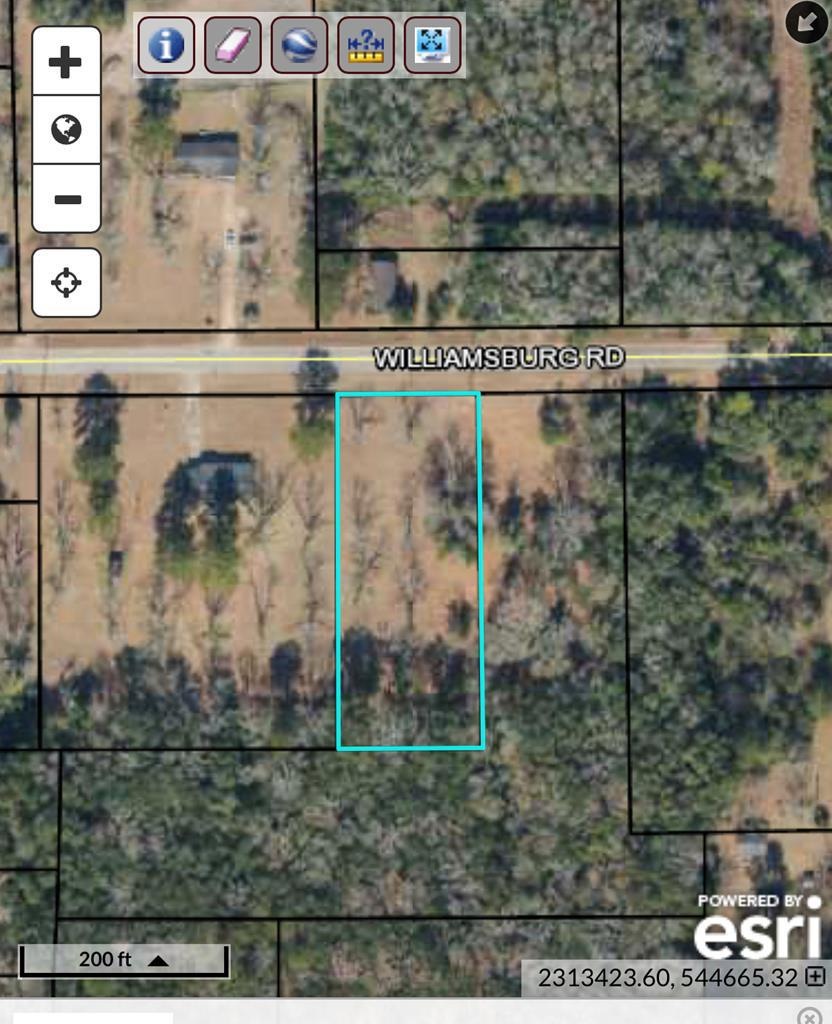The image size is (832, 1024).
Task: Zoom out on the map
Action: click(66, 198)
